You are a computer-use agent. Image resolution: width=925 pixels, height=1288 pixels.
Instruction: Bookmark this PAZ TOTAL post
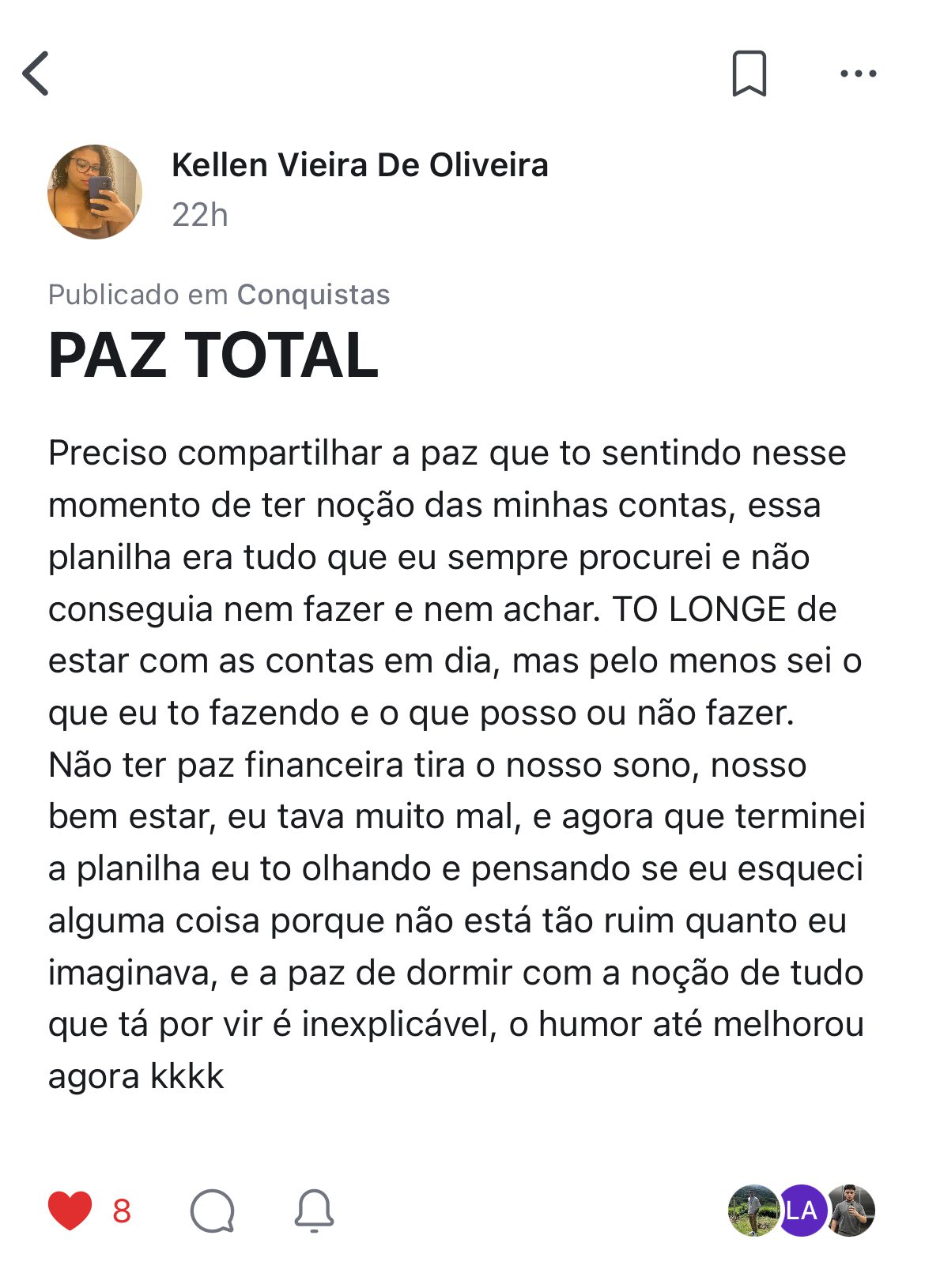pos(749,73)
